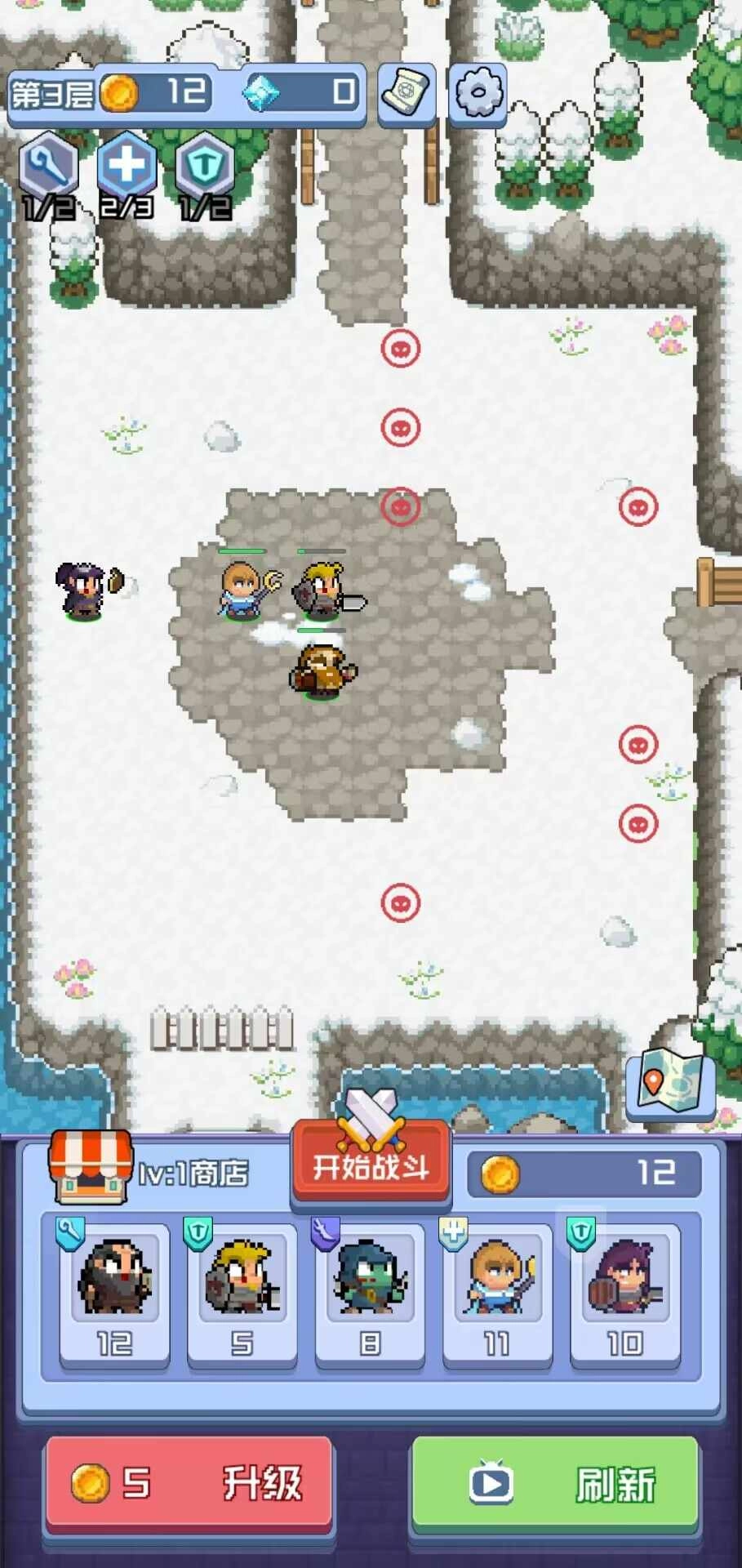Open the world map icon

click(670, 1081)
